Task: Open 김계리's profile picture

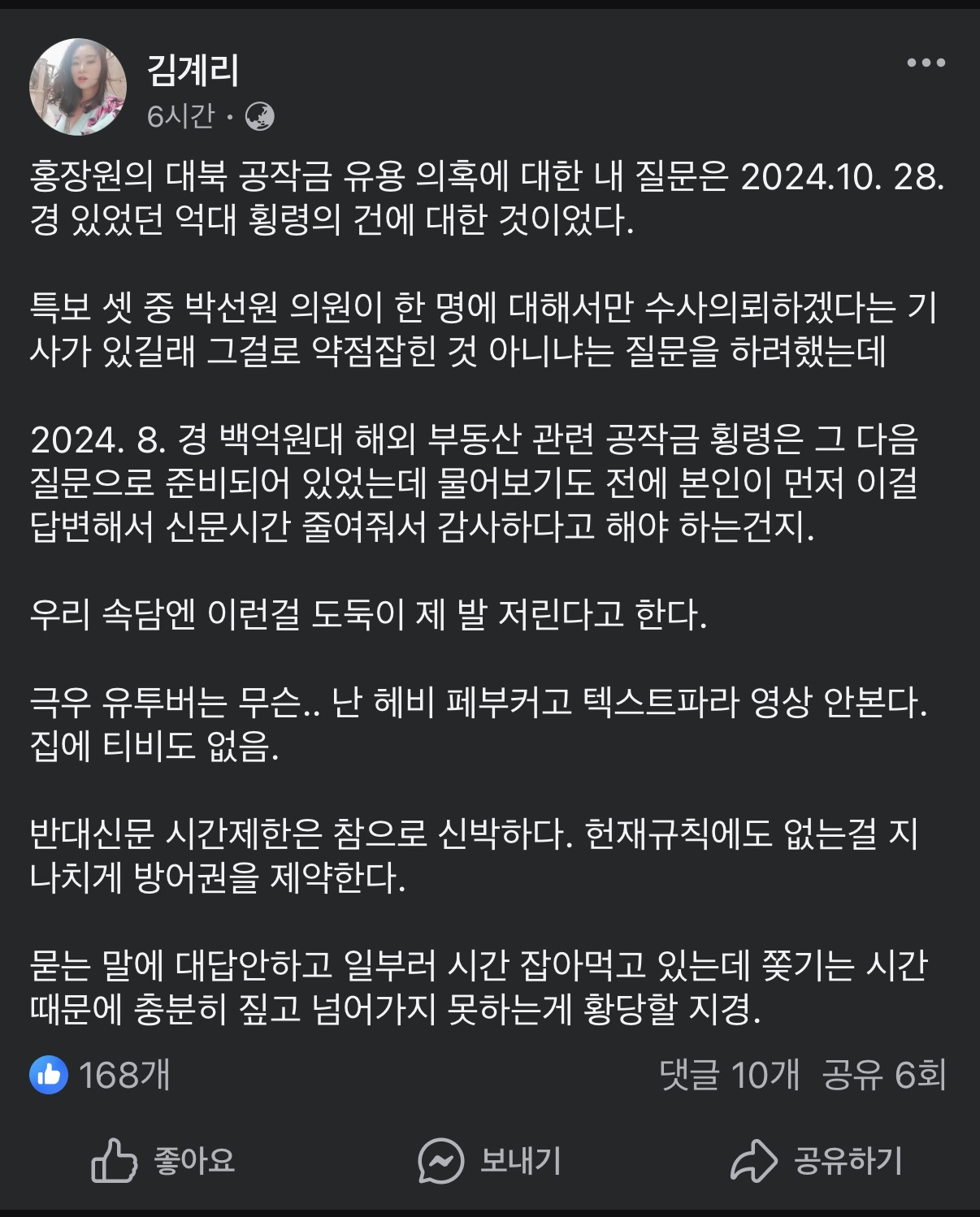Action: [78, 87]
